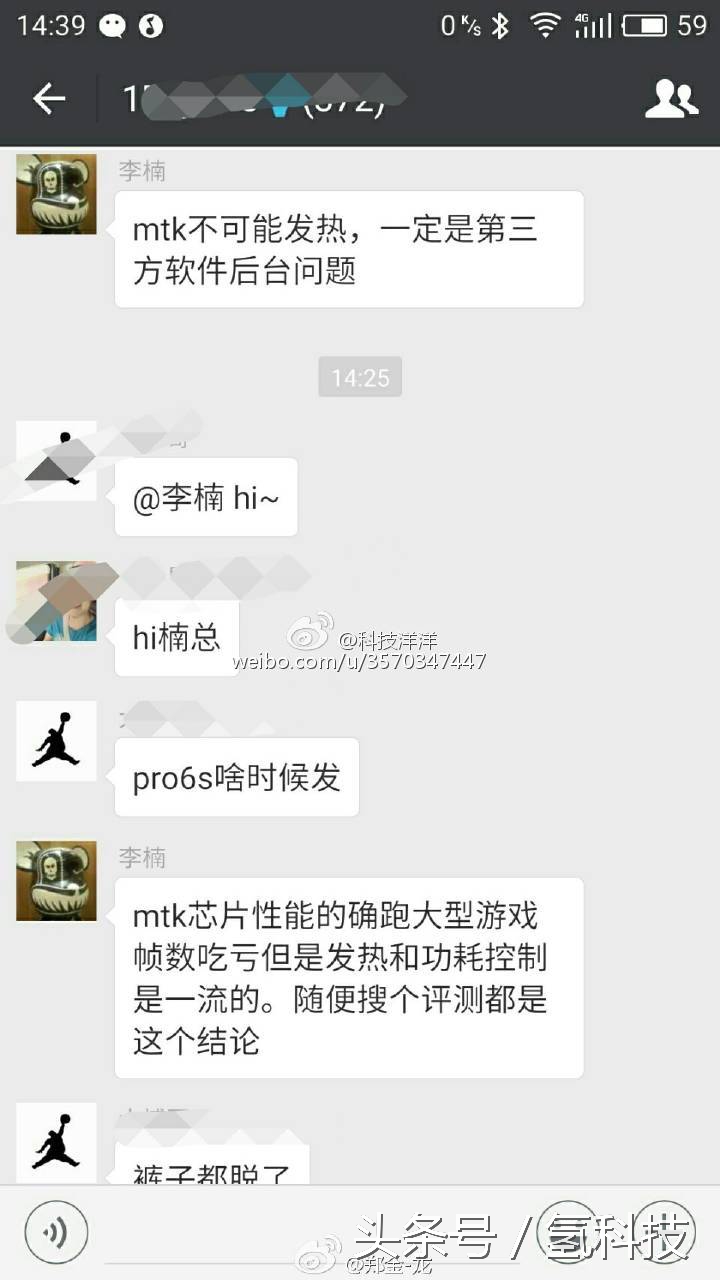The height and width of the screenshot is (1280, 720).
Task: Tap the 14:25 timestamp label
Action: (x=359, y=376)
